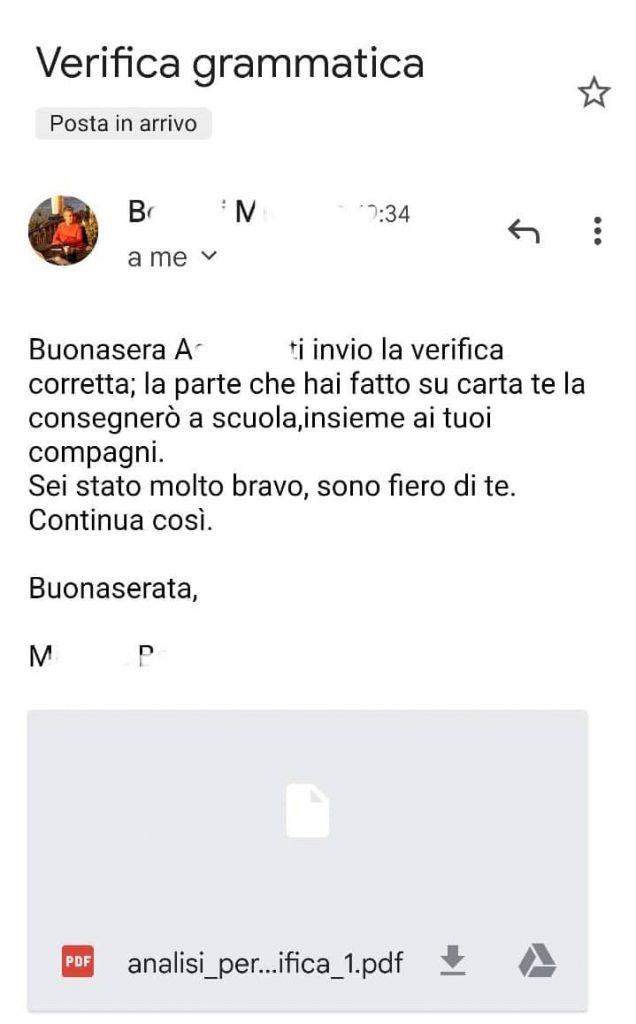The image size is (636, 1024).
Task: Open the sender's profile picture
Action: pyautogui.click(x=63, y=230)
